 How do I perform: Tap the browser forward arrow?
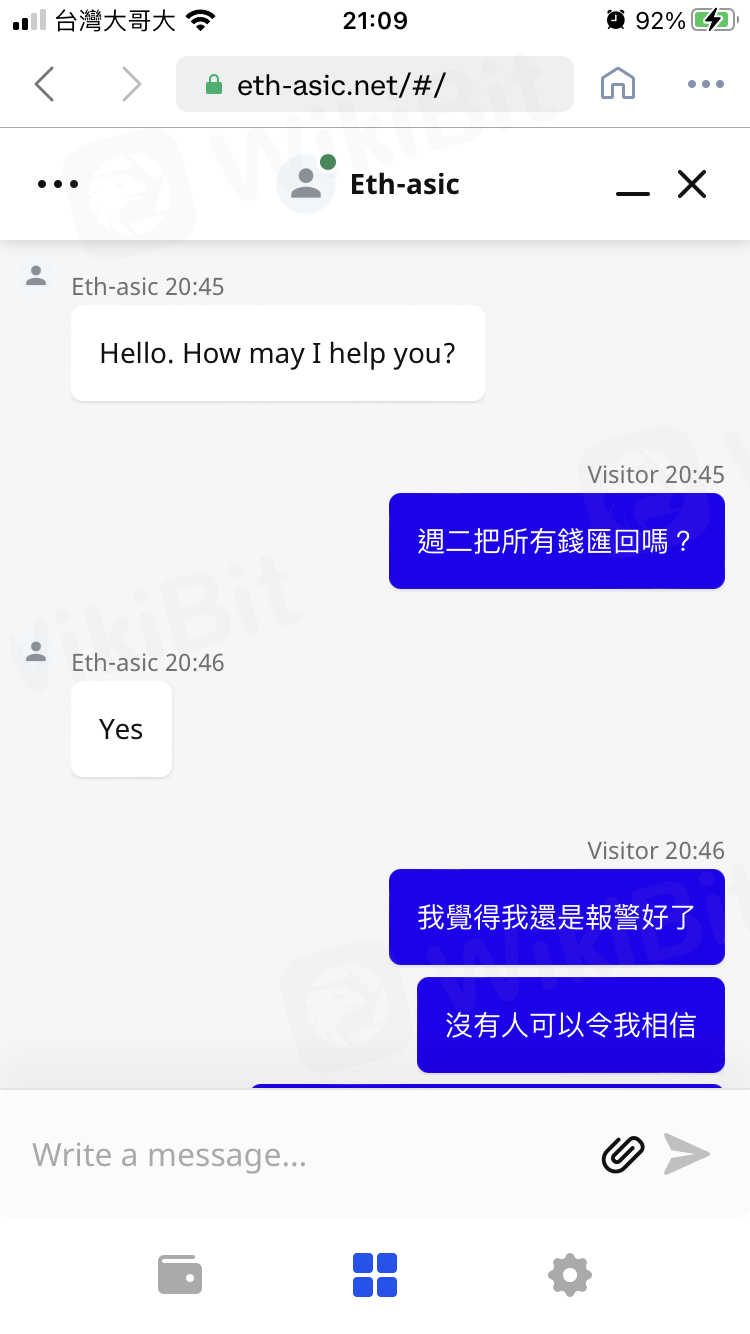tap(131, 85)
